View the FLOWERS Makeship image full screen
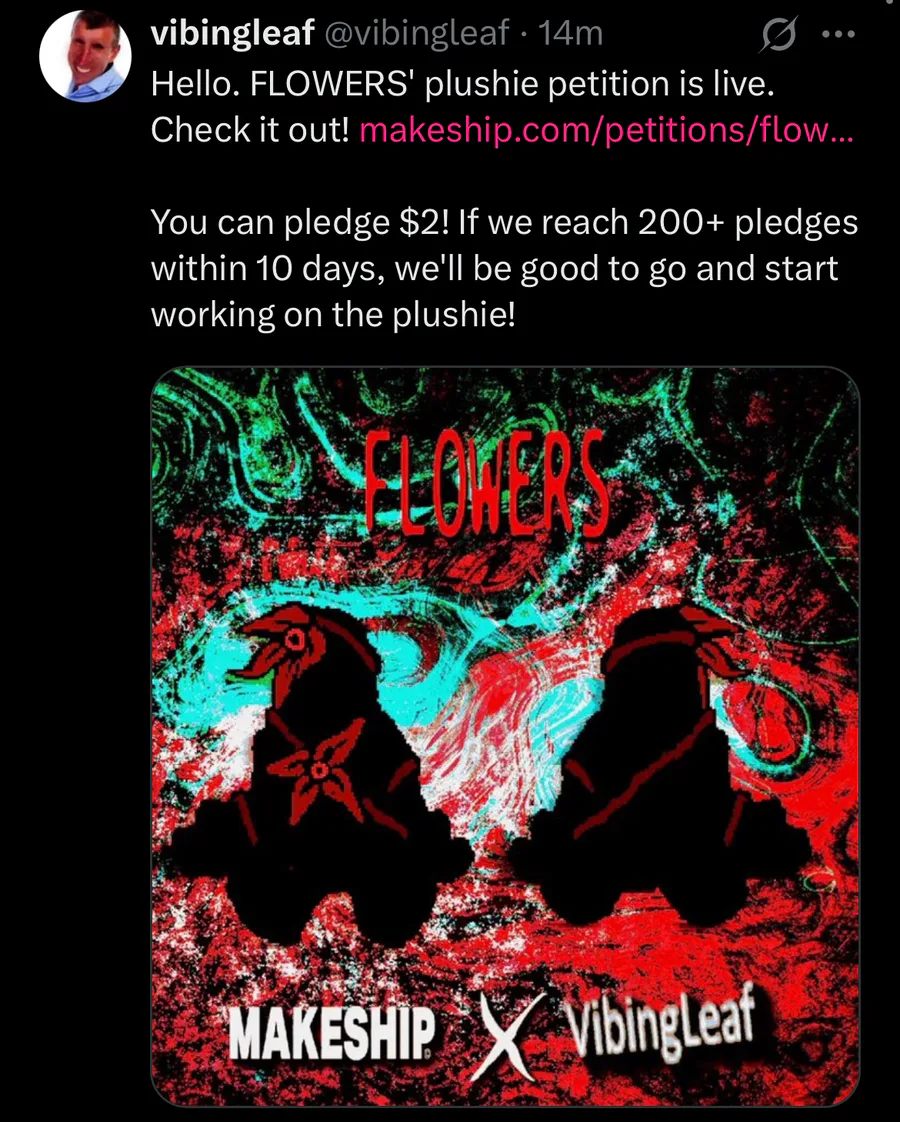The width and height of the screenshot is (900, 1122). (x=505, y=735)
